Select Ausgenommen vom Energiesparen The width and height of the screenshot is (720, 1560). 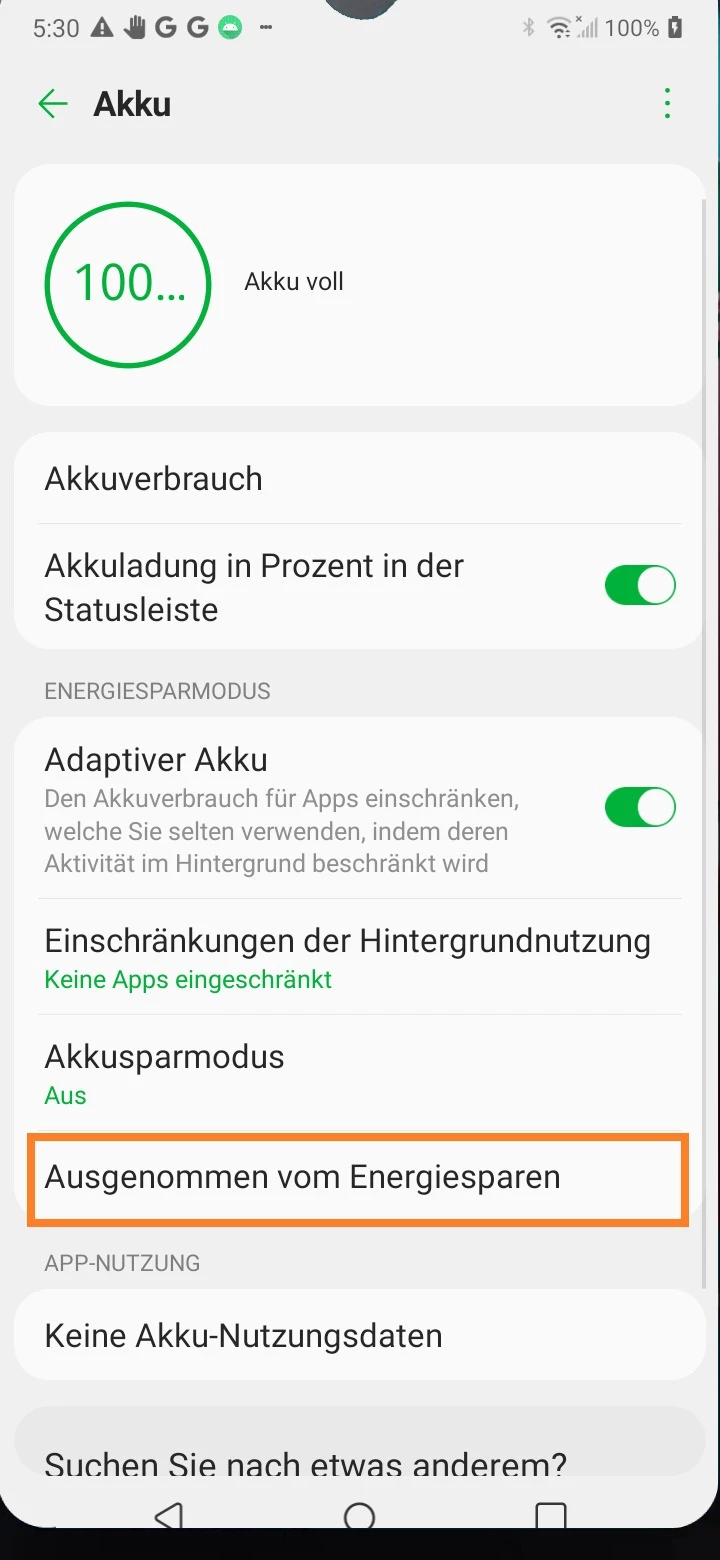(x=358, y=1178)
